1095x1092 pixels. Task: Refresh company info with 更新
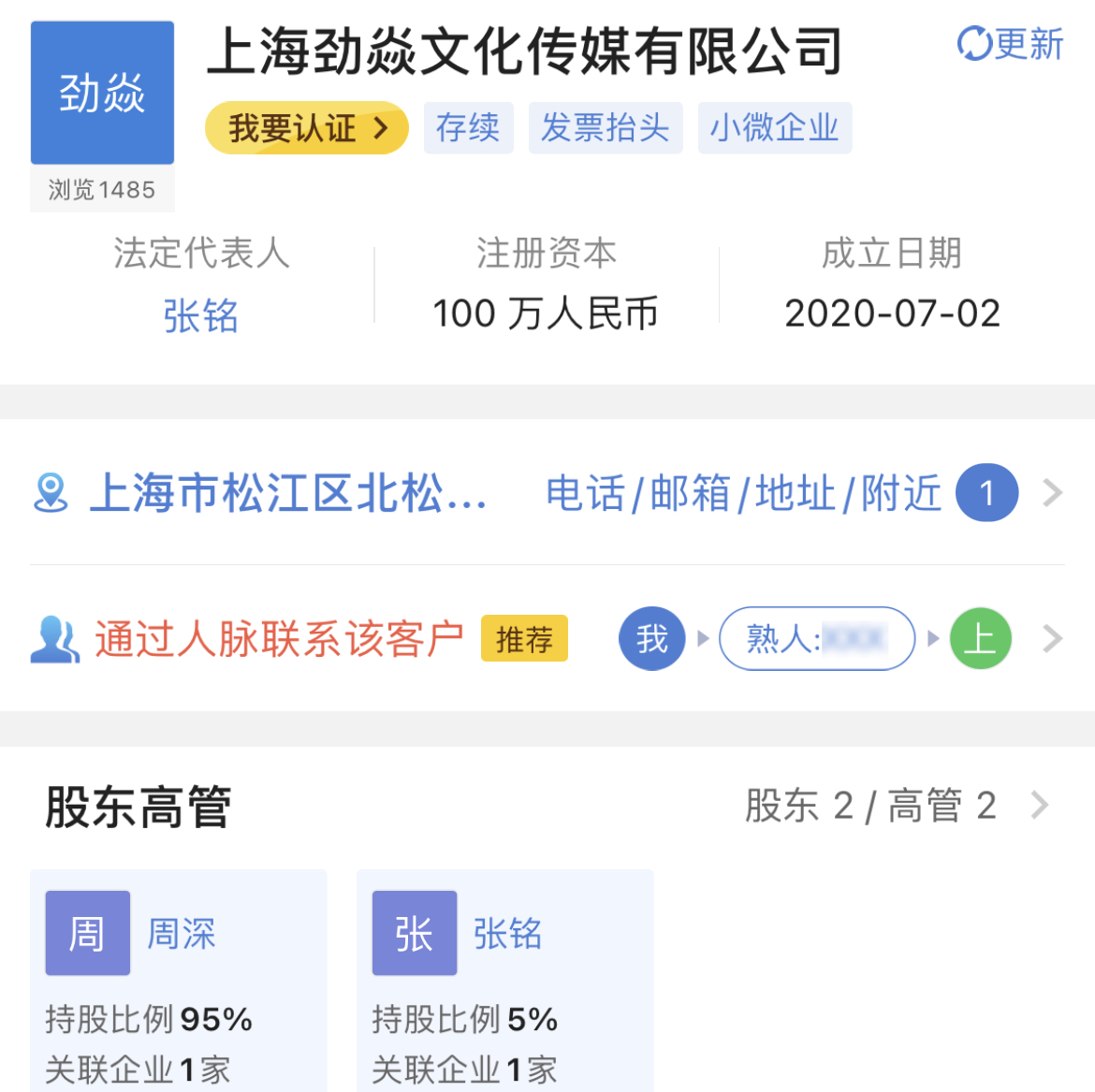1011,44
